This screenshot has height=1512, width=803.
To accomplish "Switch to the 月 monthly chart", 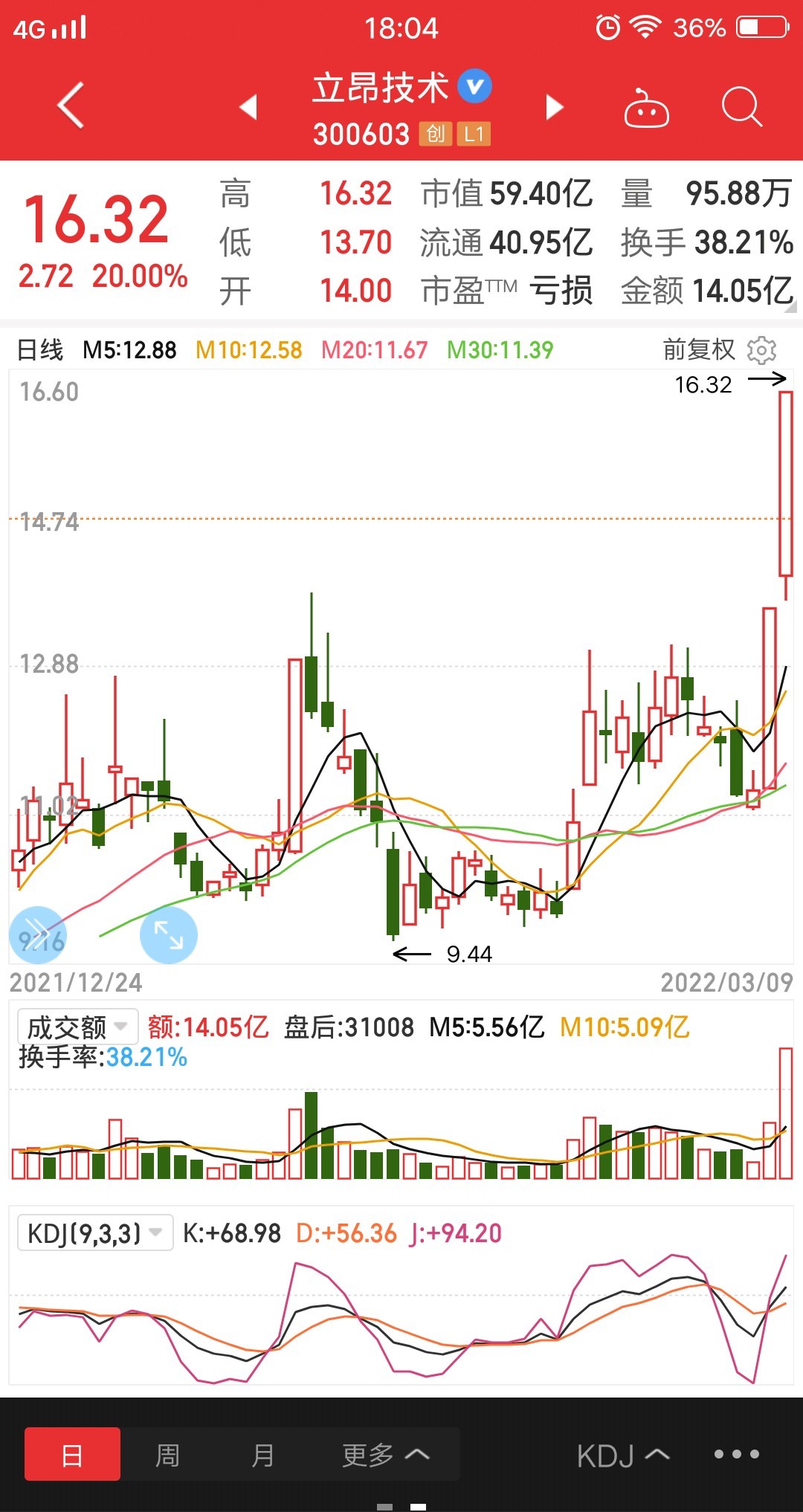I will pyautogui.click(x=262, y=1454).
